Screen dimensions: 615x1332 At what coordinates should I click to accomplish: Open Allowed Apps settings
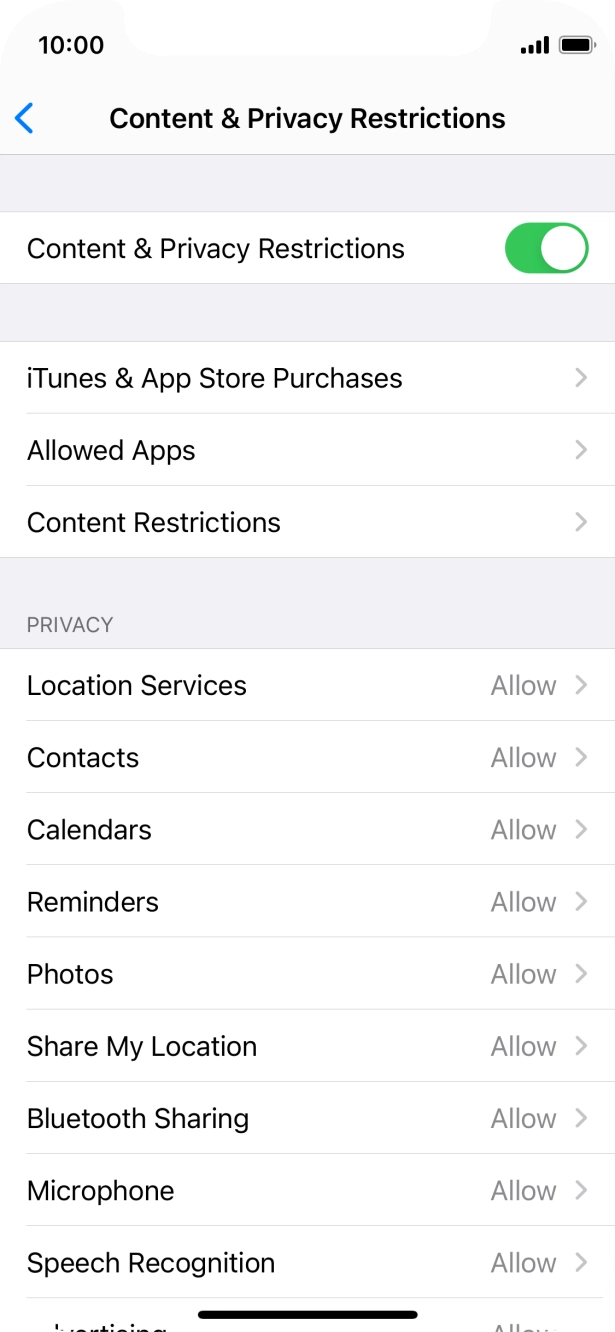click(307, 450)
